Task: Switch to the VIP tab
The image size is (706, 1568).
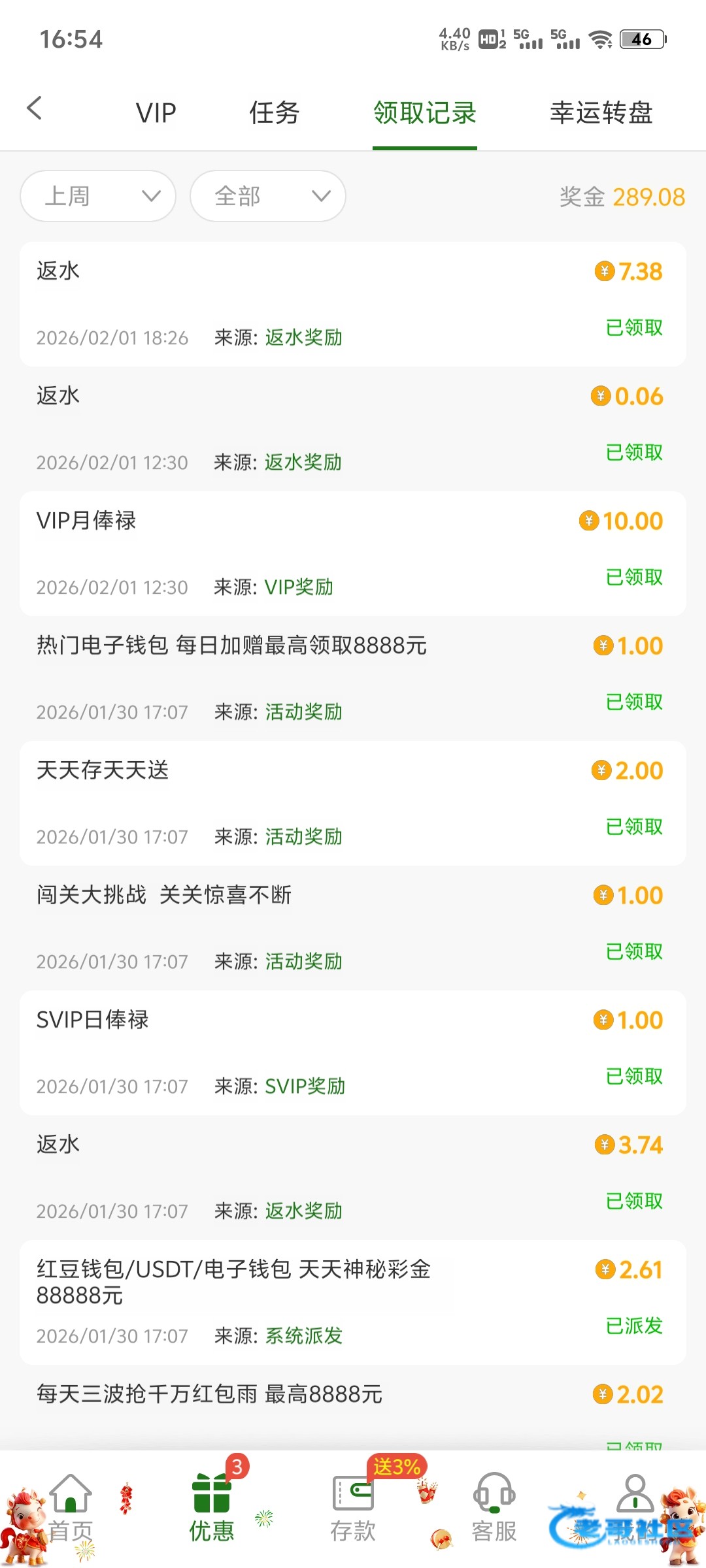Action: point(156,113)
